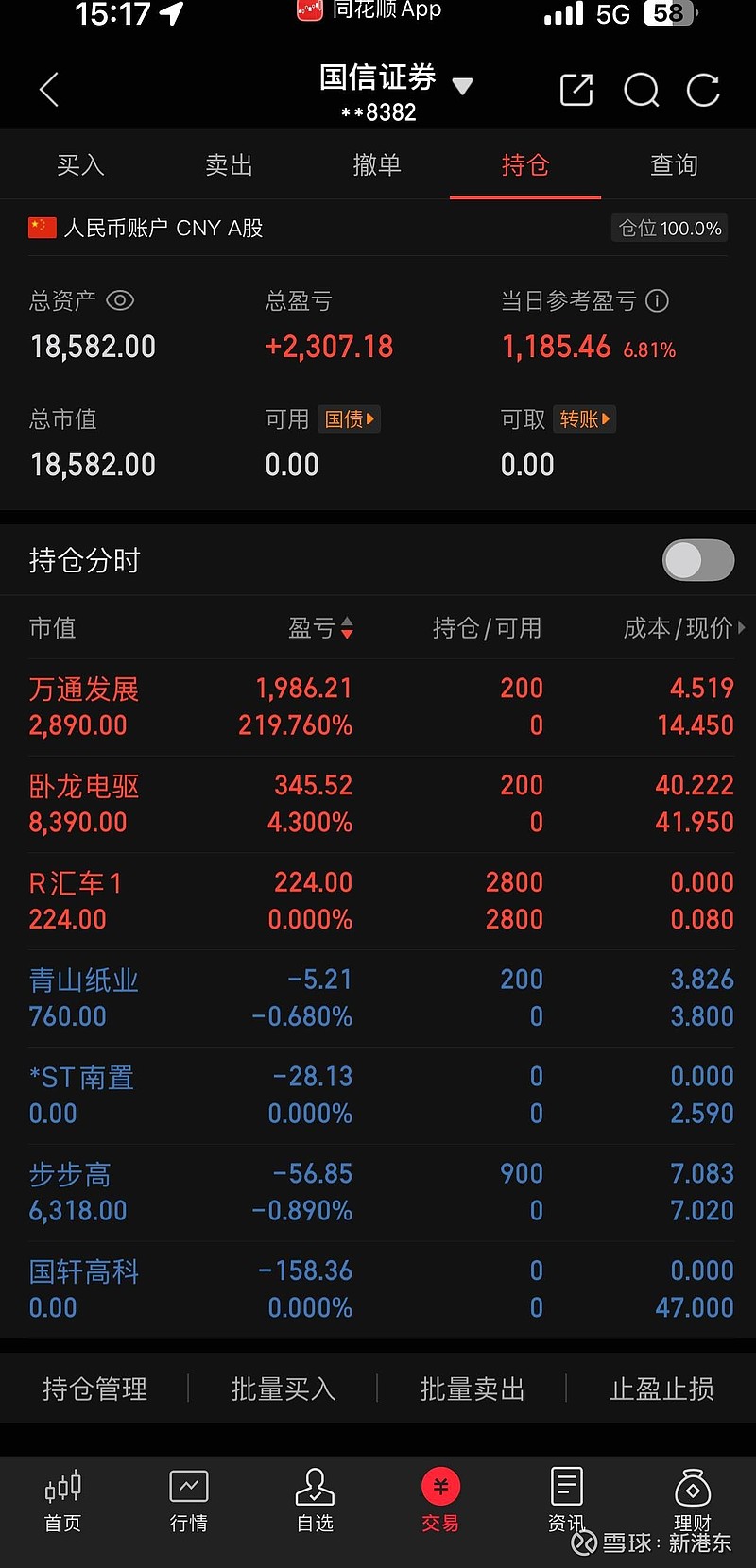Image resolution: width=756 pixels, height=1568 pixels.
Task: Switch to the 查询 query tab
Action: (x=673, y=164)
